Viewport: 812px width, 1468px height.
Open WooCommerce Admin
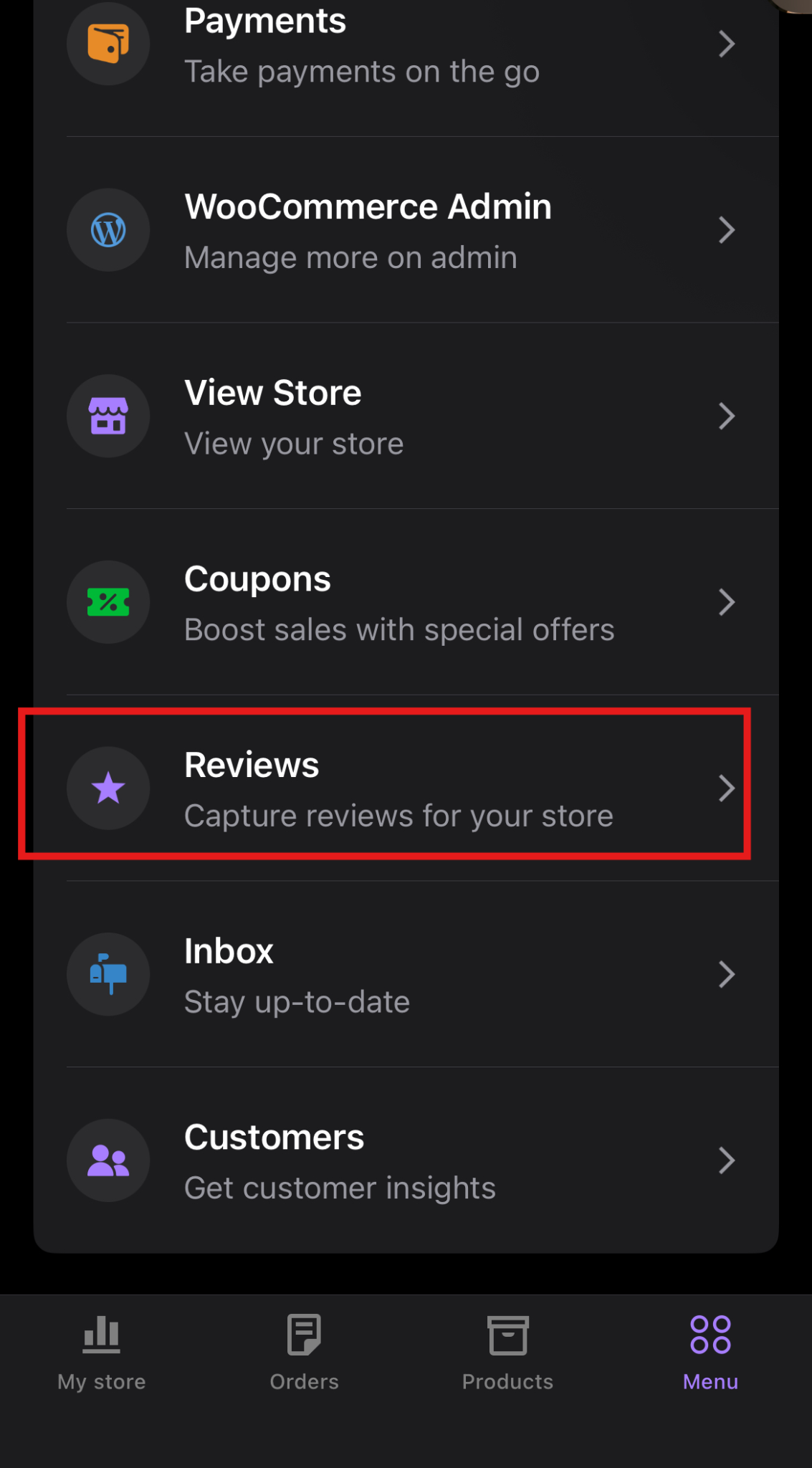[x=406, y=231]
